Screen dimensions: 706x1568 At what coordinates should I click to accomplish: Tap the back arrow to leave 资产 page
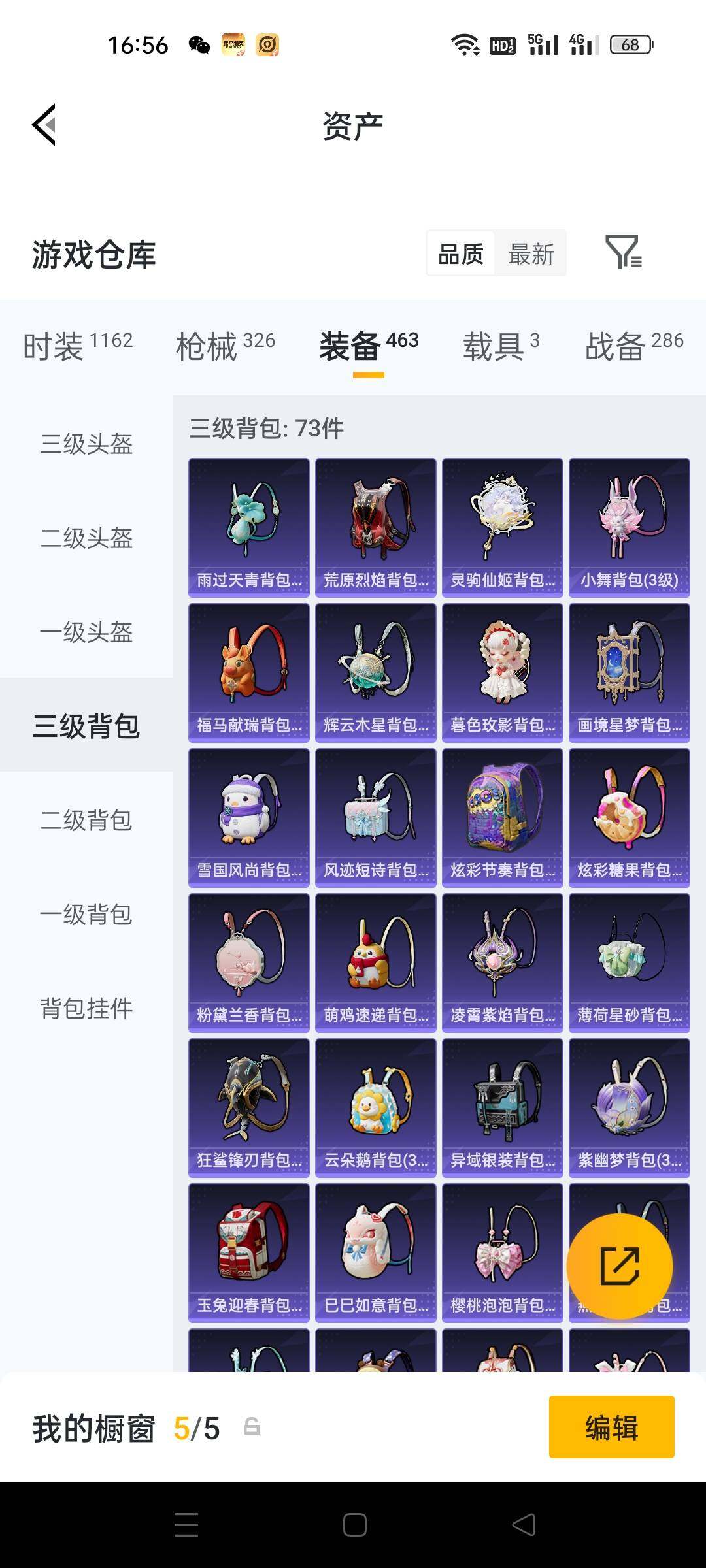pos(42,125)
